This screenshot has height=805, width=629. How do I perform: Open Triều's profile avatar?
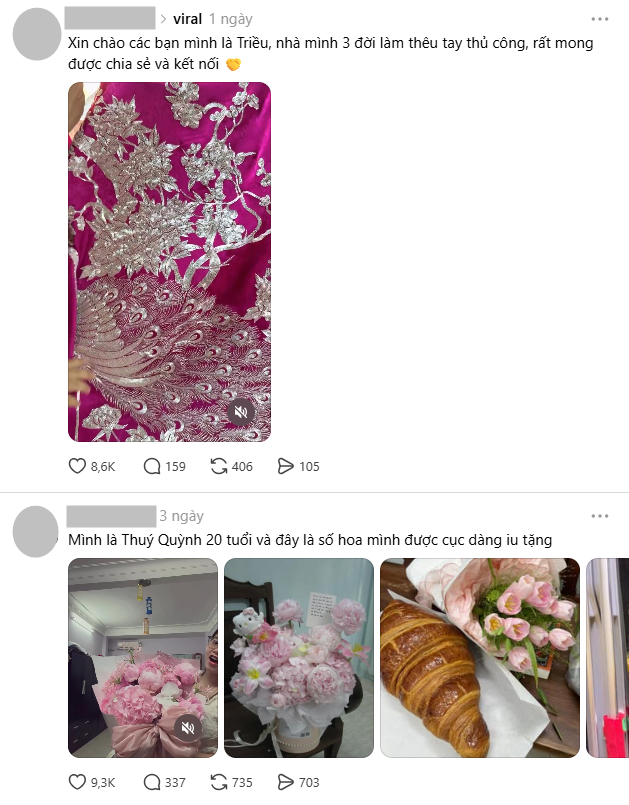point(36,36)
